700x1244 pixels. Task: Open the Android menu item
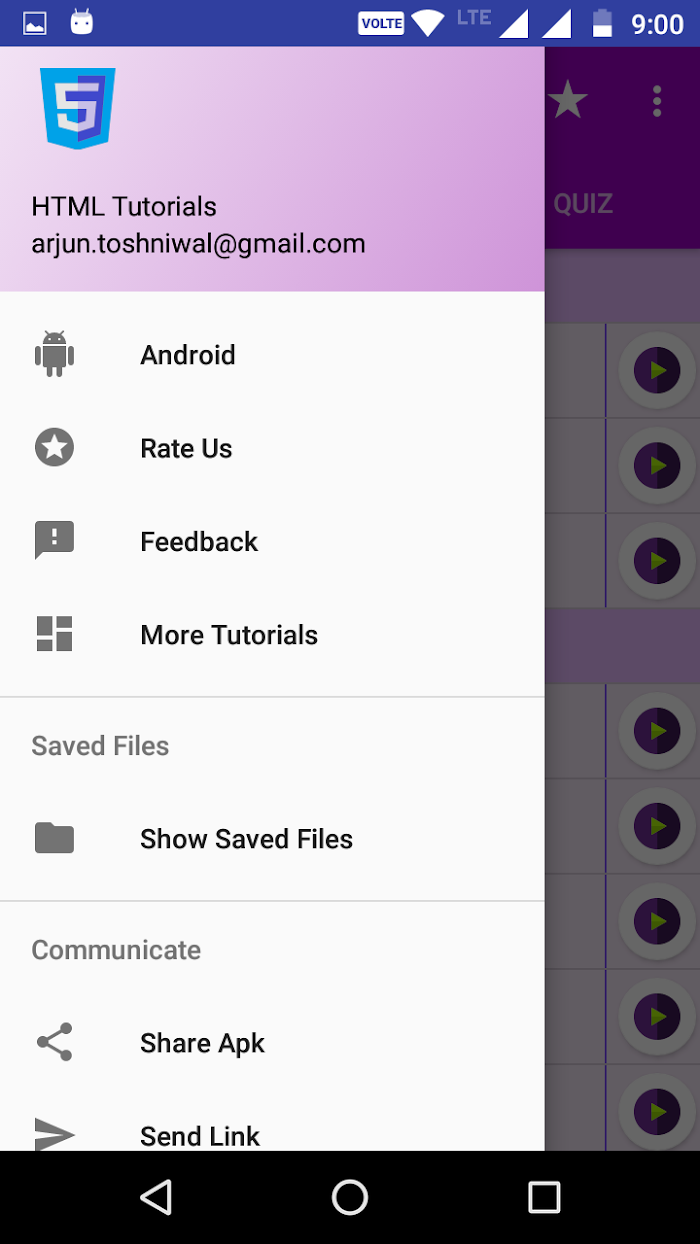[272, 355]
